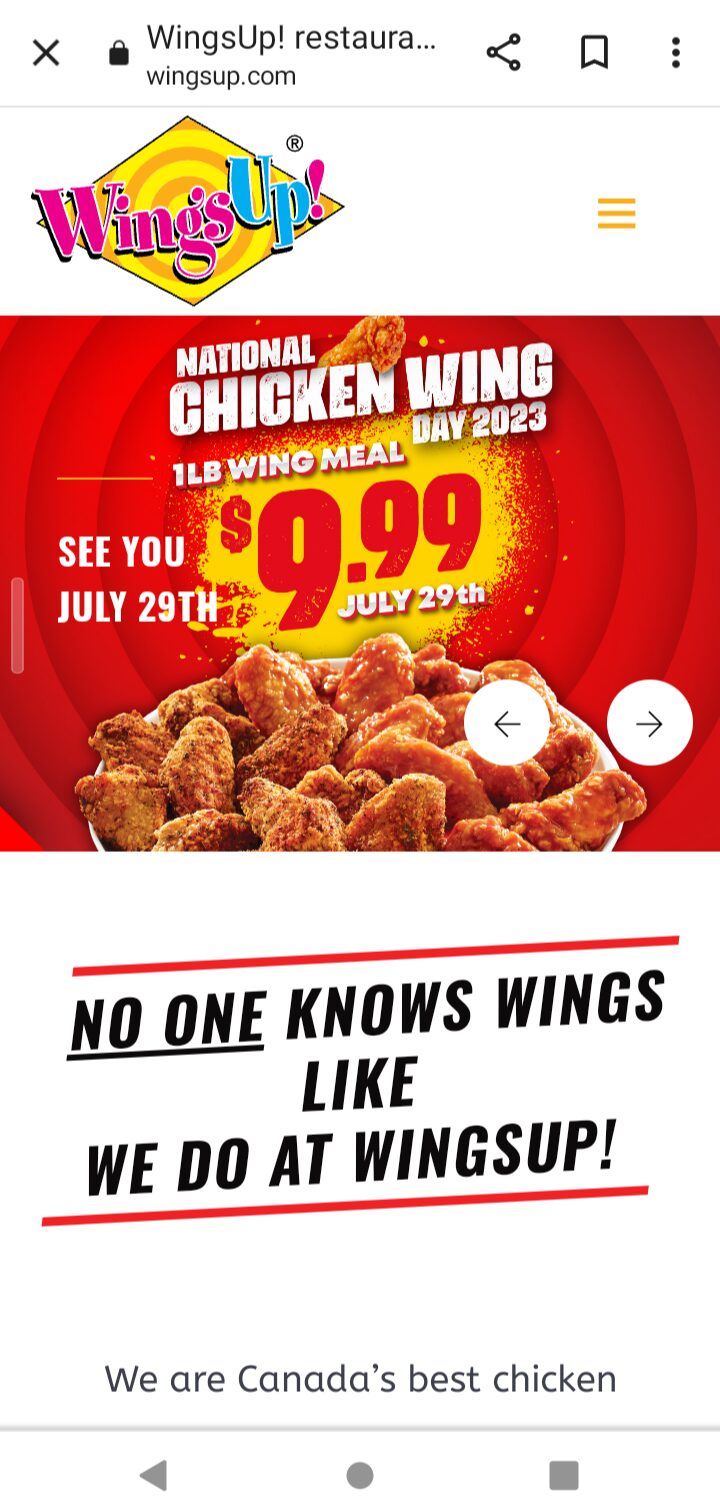View site info for wingsup.com
The height and width of the screenshot is (1508, 720).
pyautogui.click(x=119, y=54)
